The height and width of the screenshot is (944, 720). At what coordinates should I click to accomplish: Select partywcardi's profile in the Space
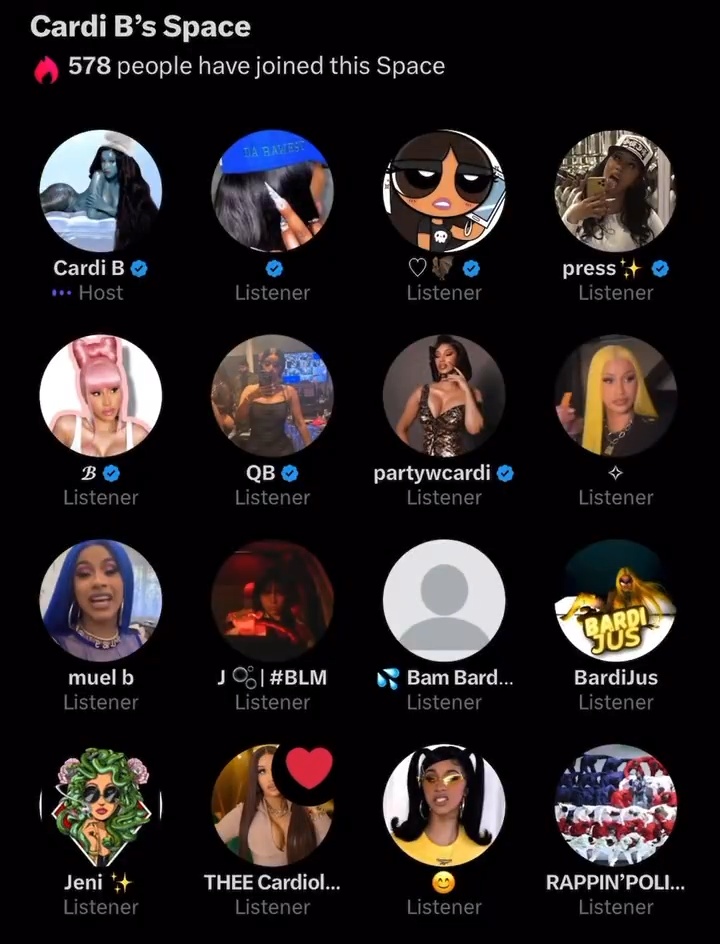tap(444, 396)
